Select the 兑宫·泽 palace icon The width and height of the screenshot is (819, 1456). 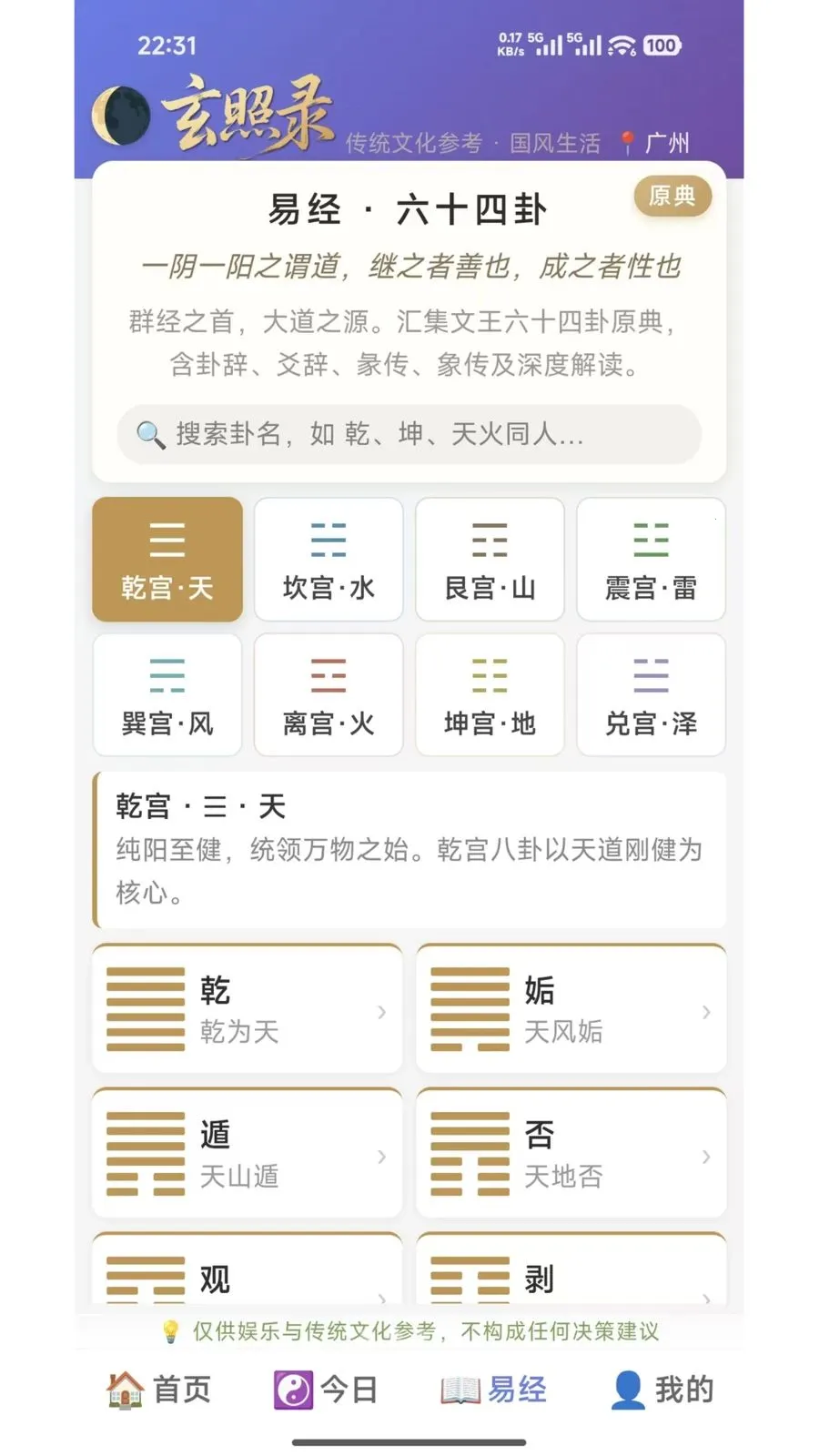(652, 694)
